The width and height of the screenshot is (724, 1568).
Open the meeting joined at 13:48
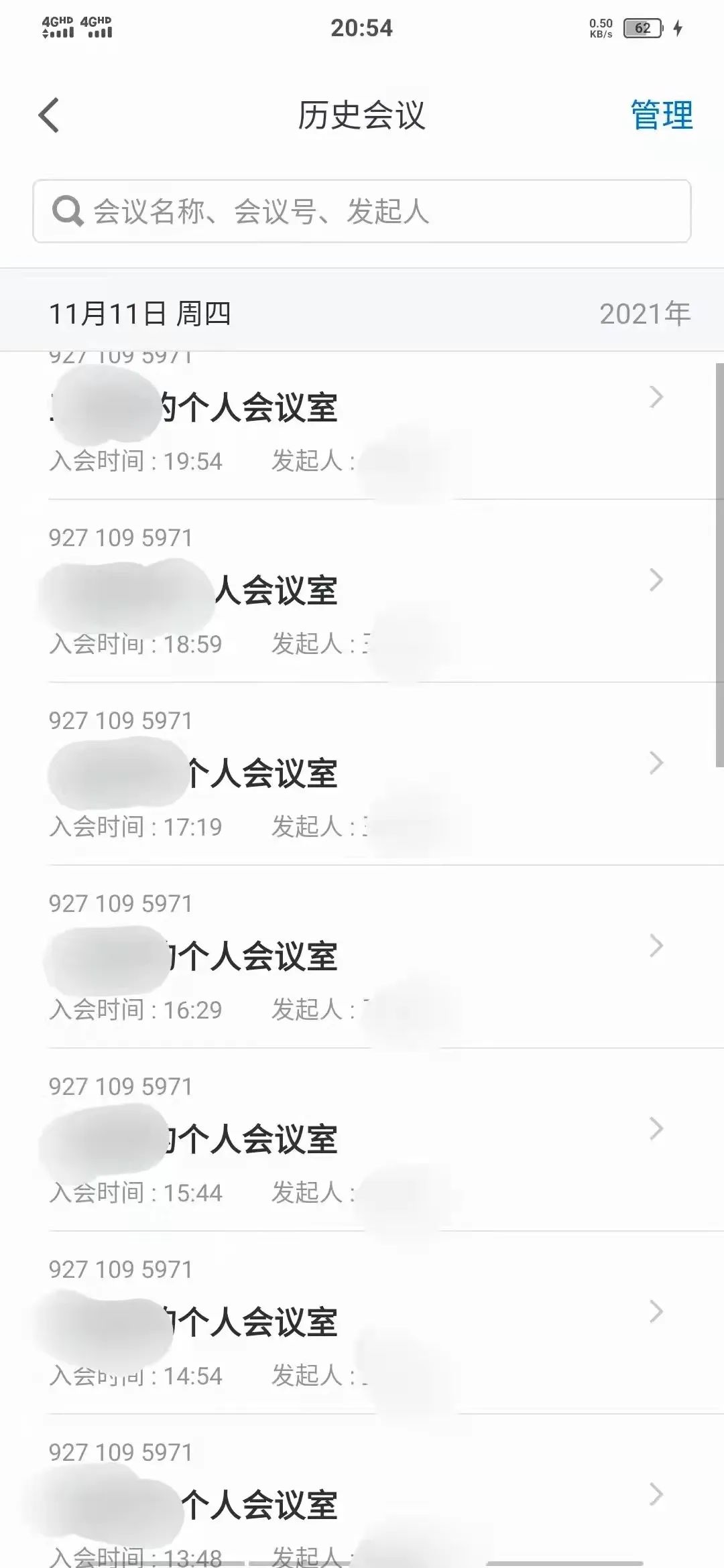coord(362,1506)
